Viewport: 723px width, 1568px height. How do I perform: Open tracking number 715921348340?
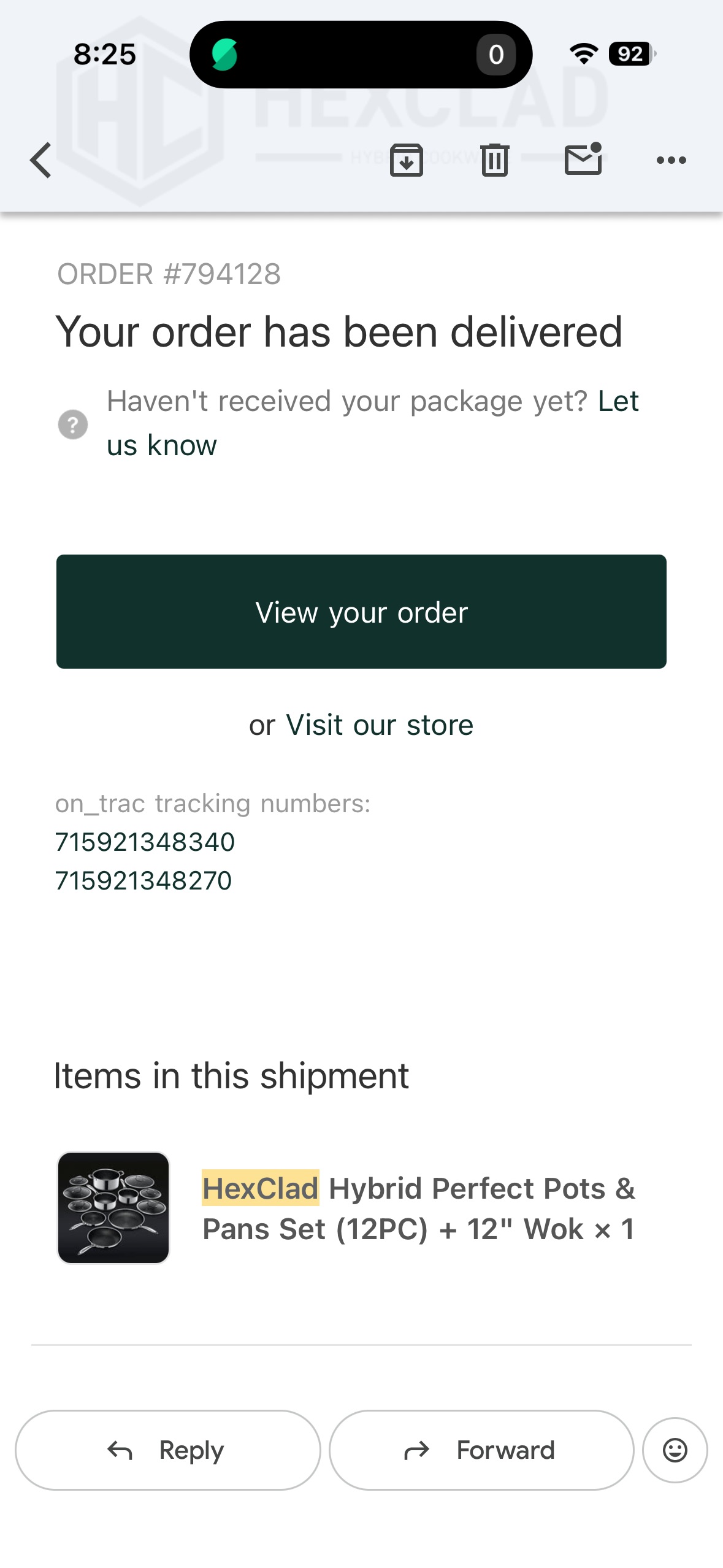(145, 842)
